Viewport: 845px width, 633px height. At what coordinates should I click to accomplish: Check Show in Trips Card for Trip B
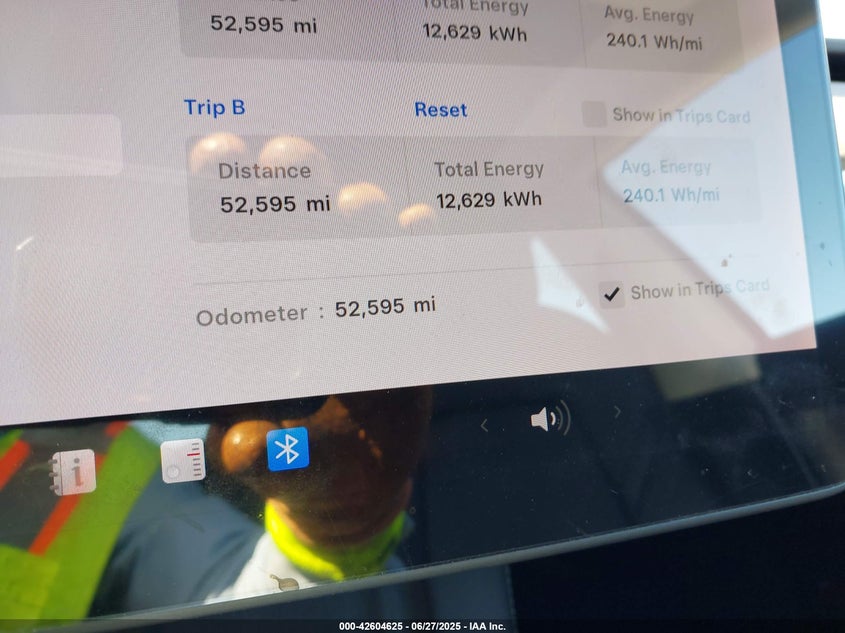click(594, 115)
